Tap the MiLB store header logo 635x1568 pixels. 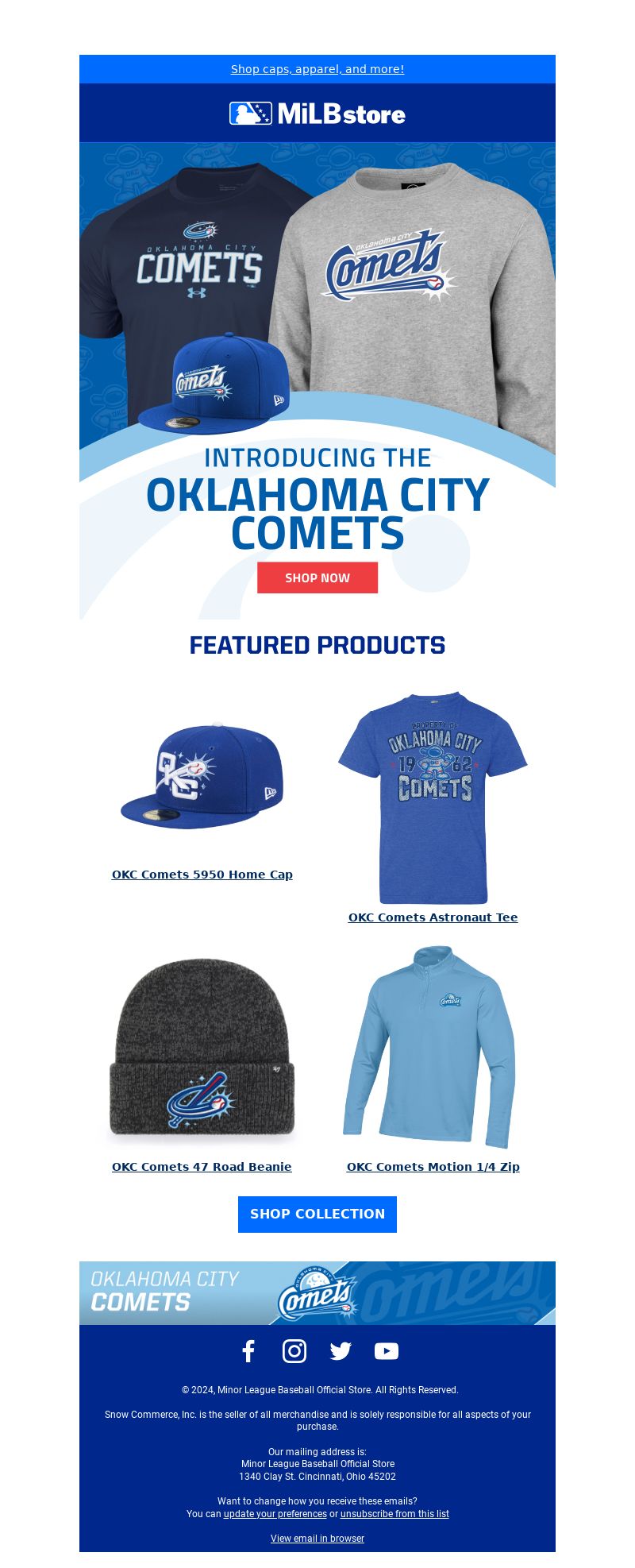tap(317, 114)
